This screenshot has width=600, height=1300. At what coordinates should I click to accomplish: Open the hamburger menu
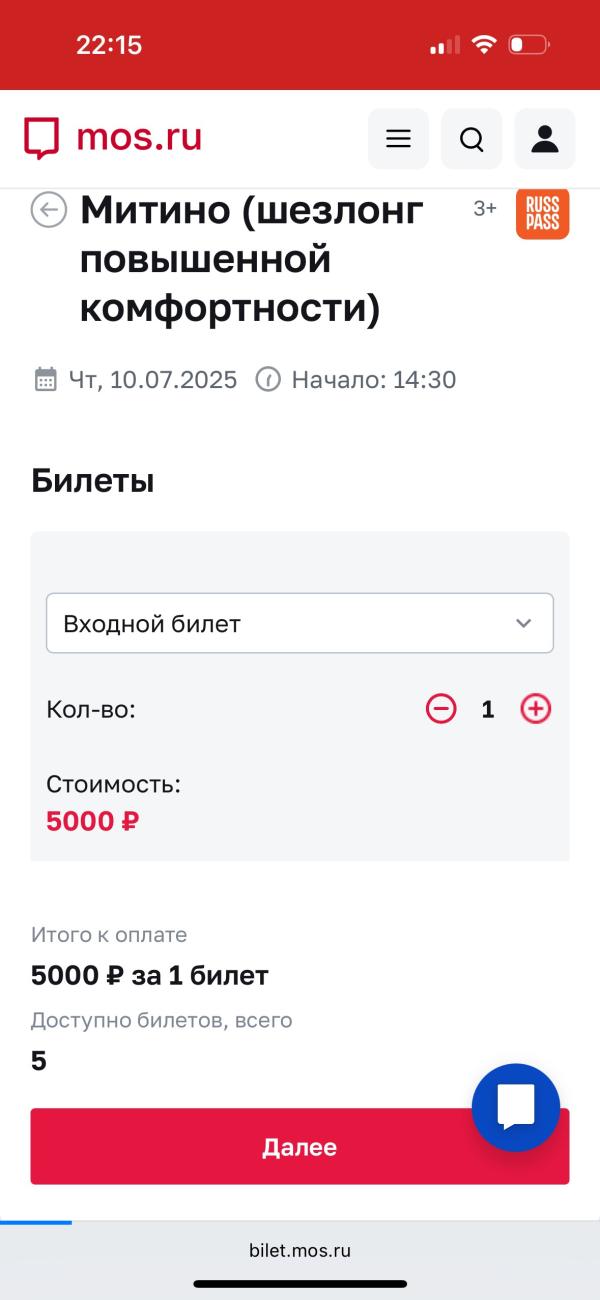398,139
